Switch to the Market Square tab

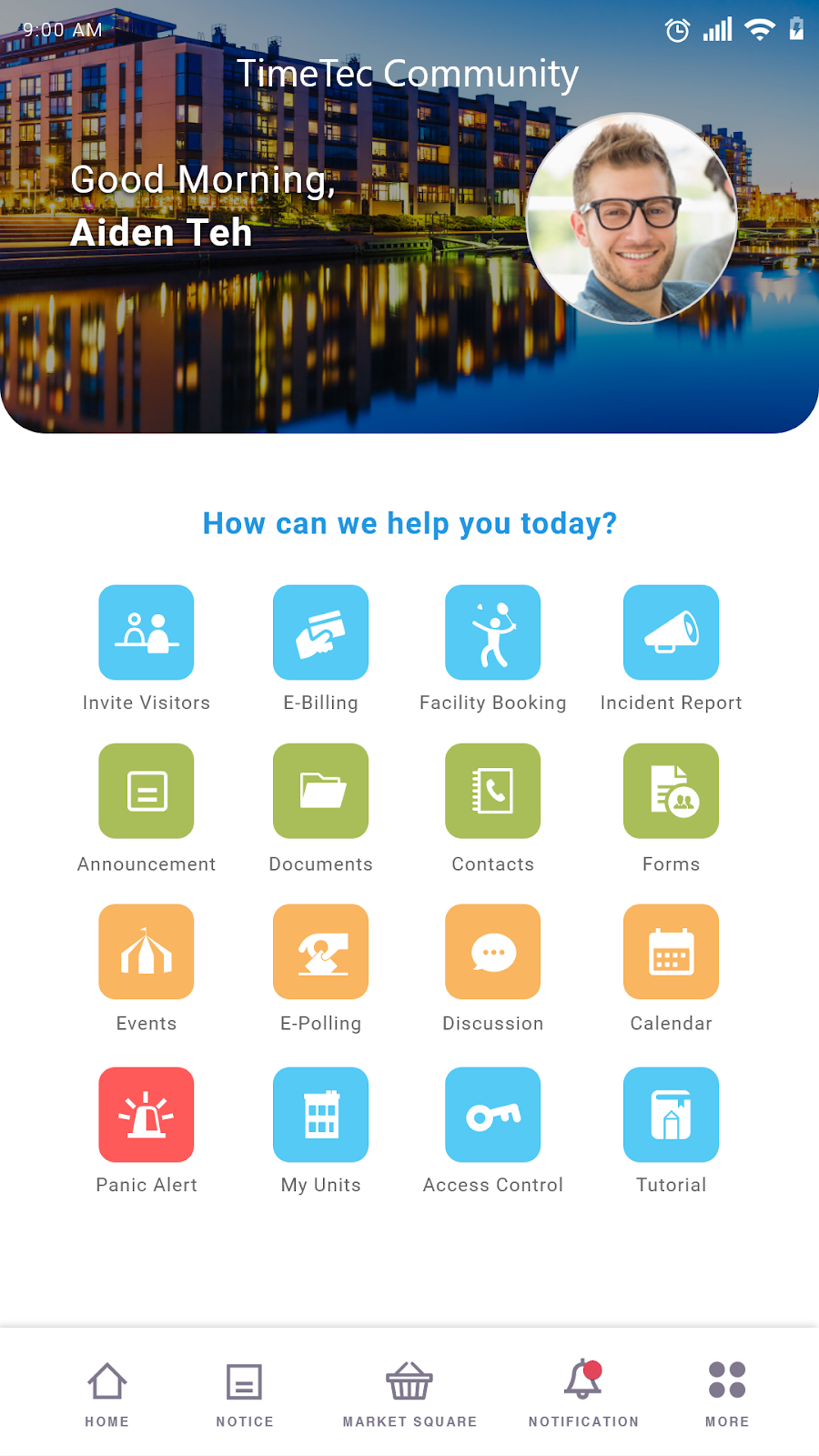click(x=409, y=1395)
